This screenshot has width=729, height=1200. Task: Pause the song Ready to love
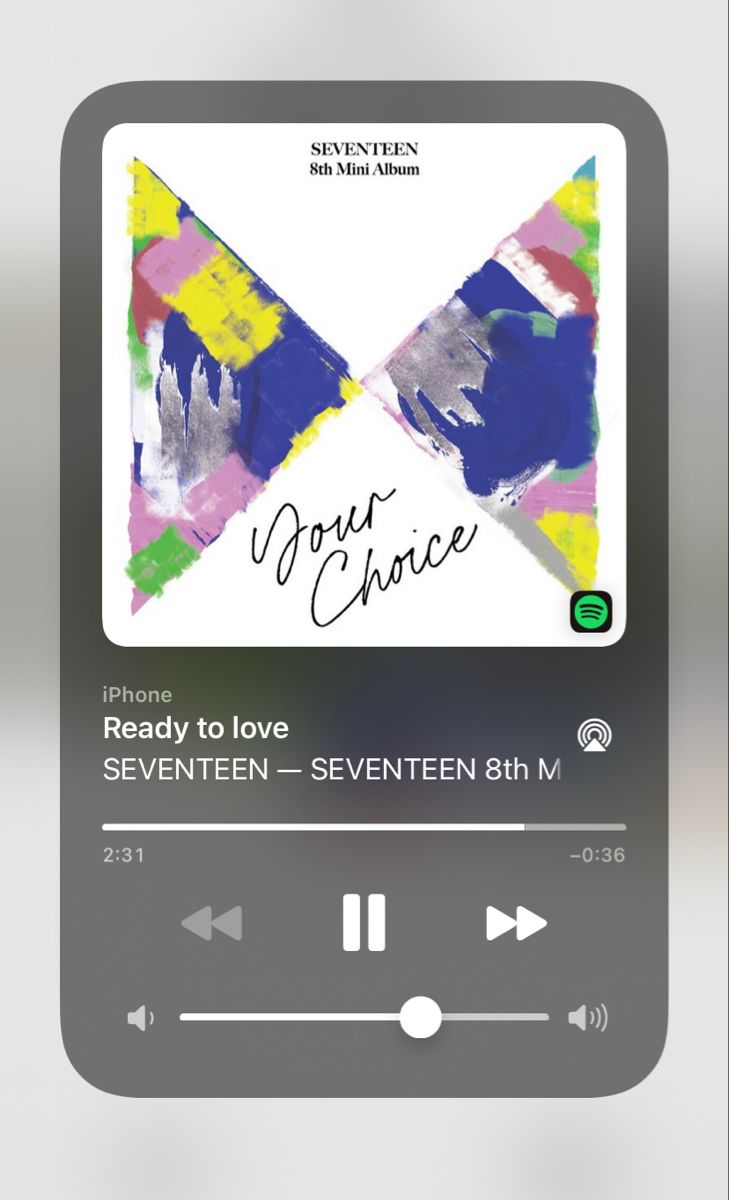pos(363,922)
